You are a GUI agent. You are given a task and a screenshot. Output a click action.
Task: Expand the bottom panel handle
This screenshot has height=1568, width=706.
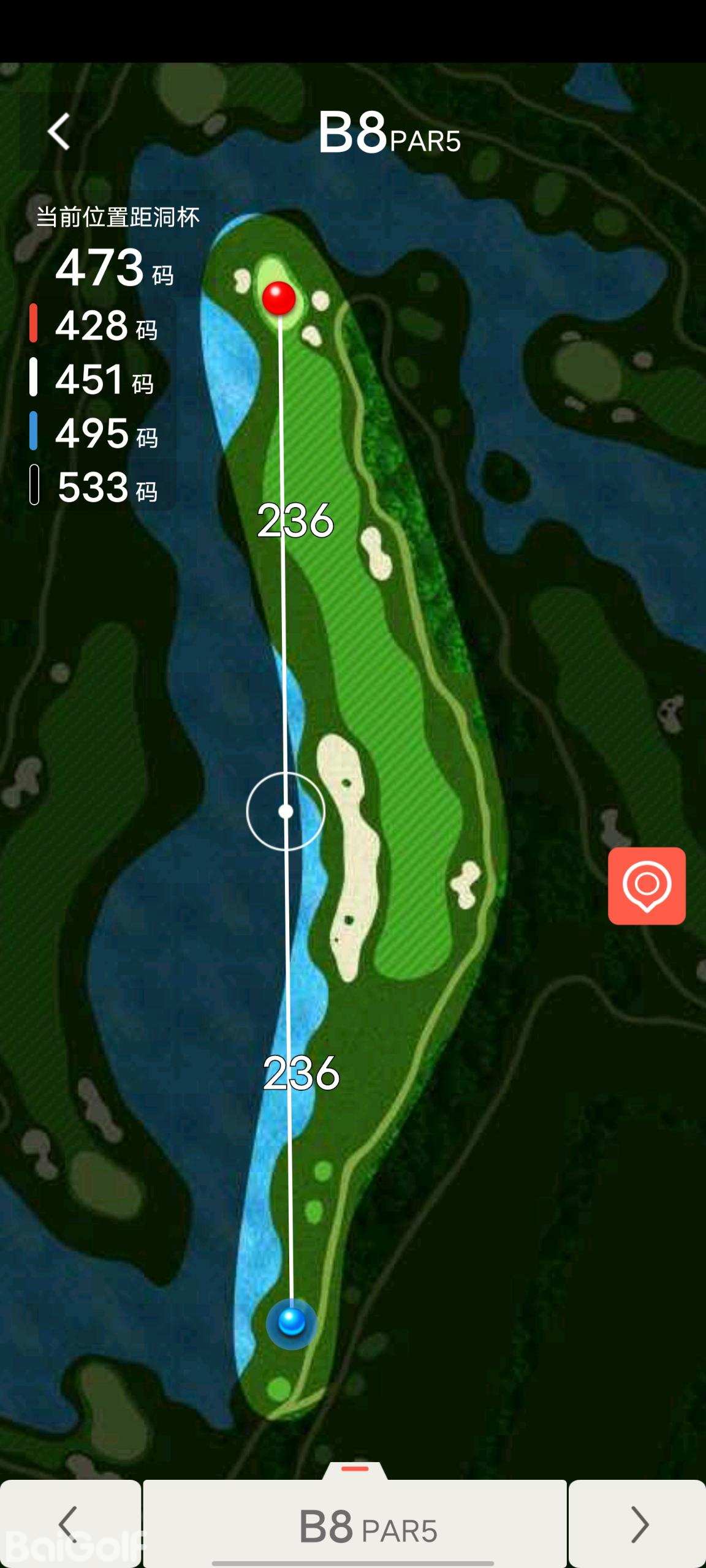pyautogui.click(x=355, y=1469)
